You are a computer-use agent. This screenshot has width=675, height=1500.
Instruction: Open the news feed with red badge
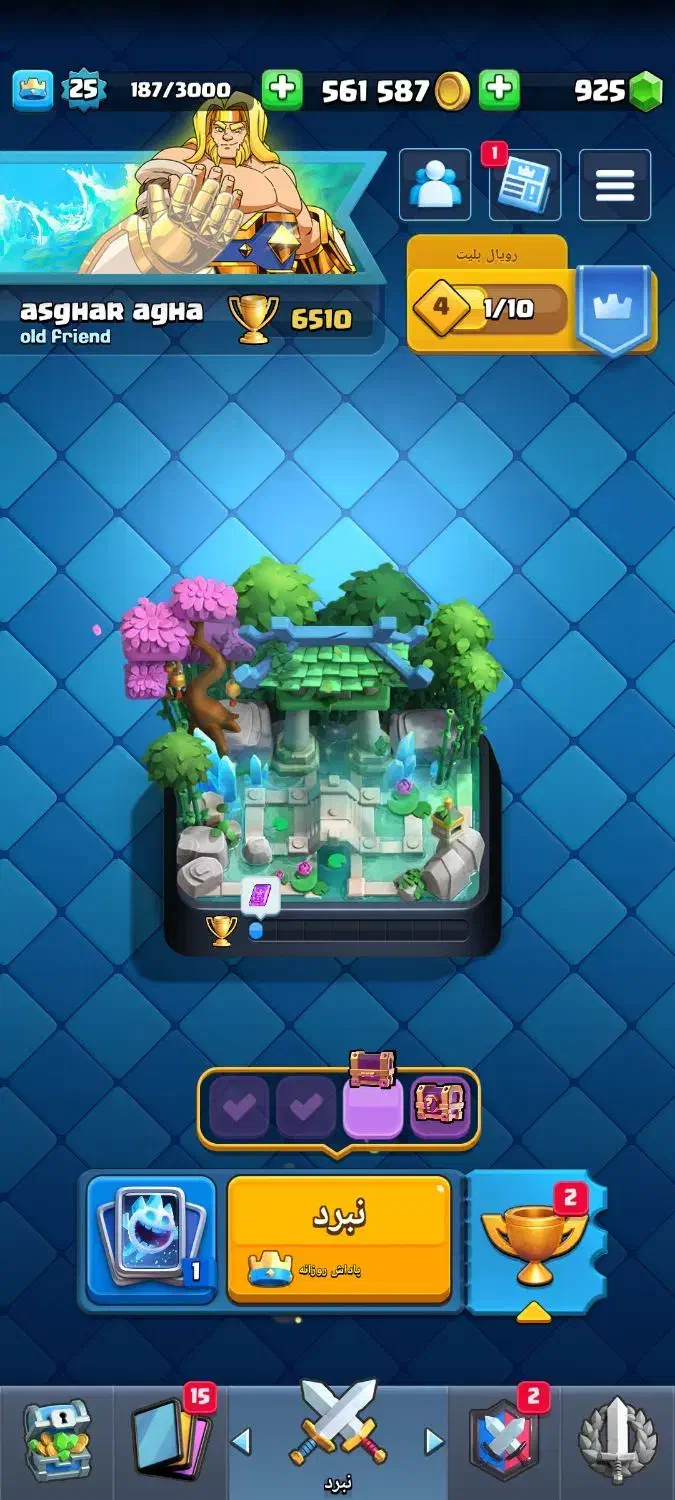pos(525,185)
